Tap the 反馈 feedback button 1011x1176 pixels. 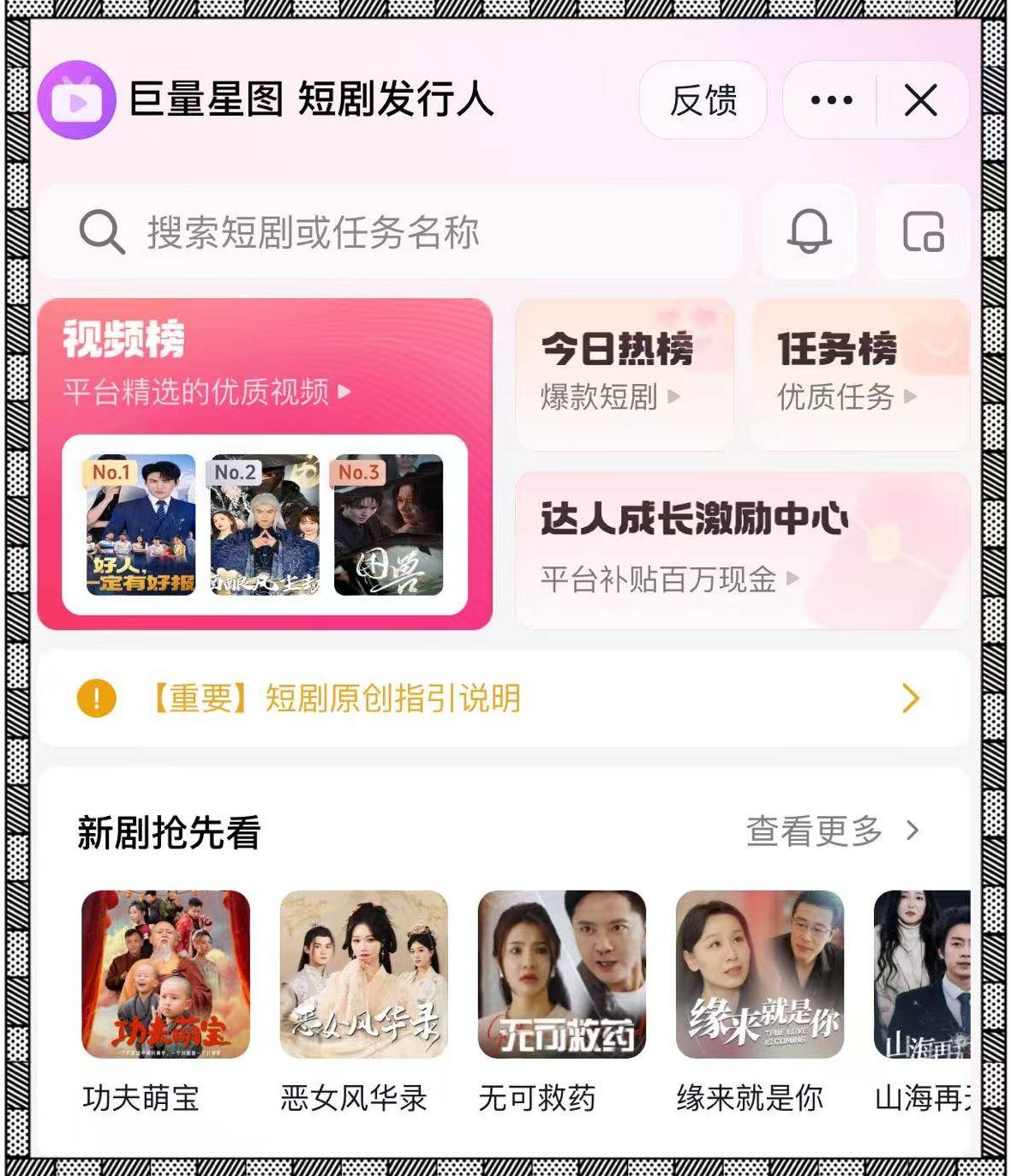tap(703, 100)
